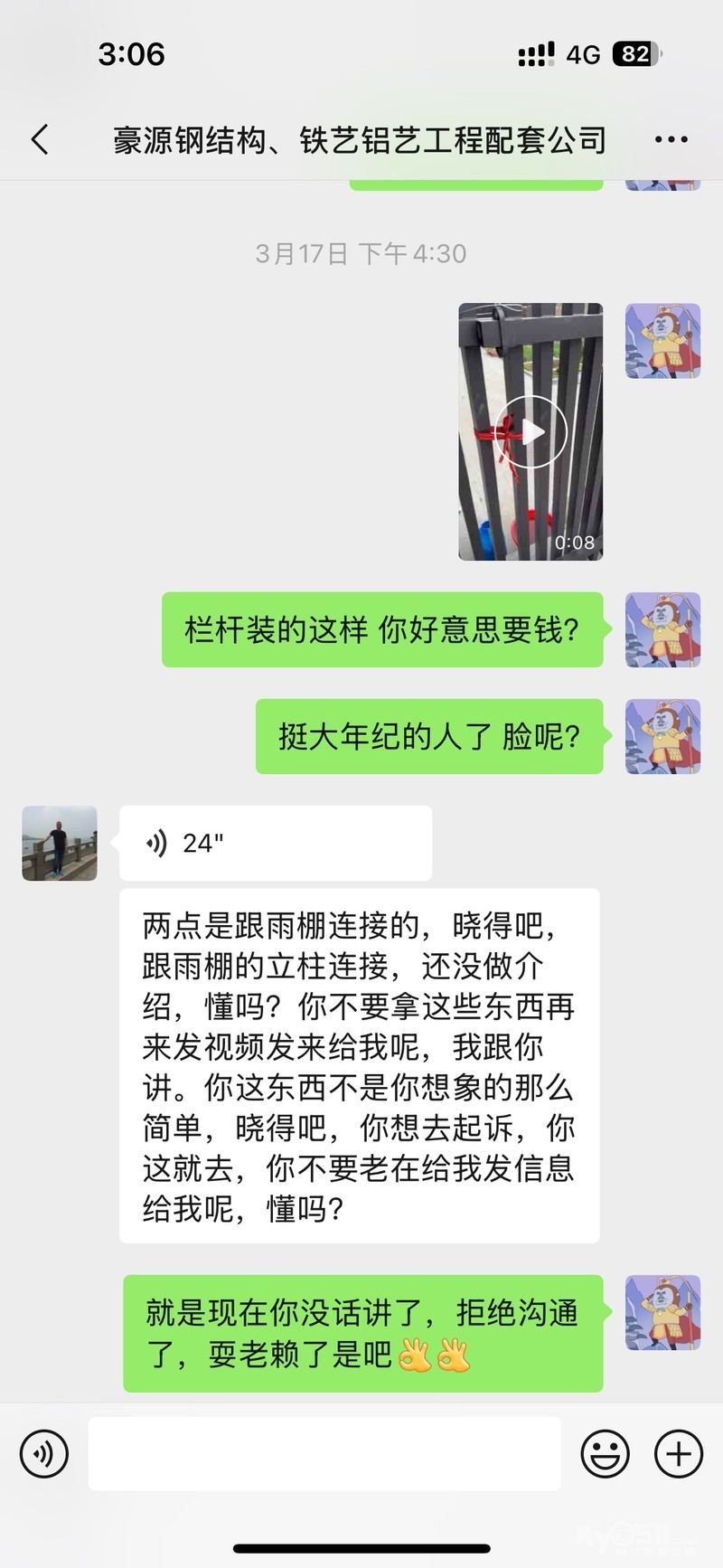This screenshot has height=1568, width=723.
Task: Switch to voice input mode
Action: [x=44, y=1453]
